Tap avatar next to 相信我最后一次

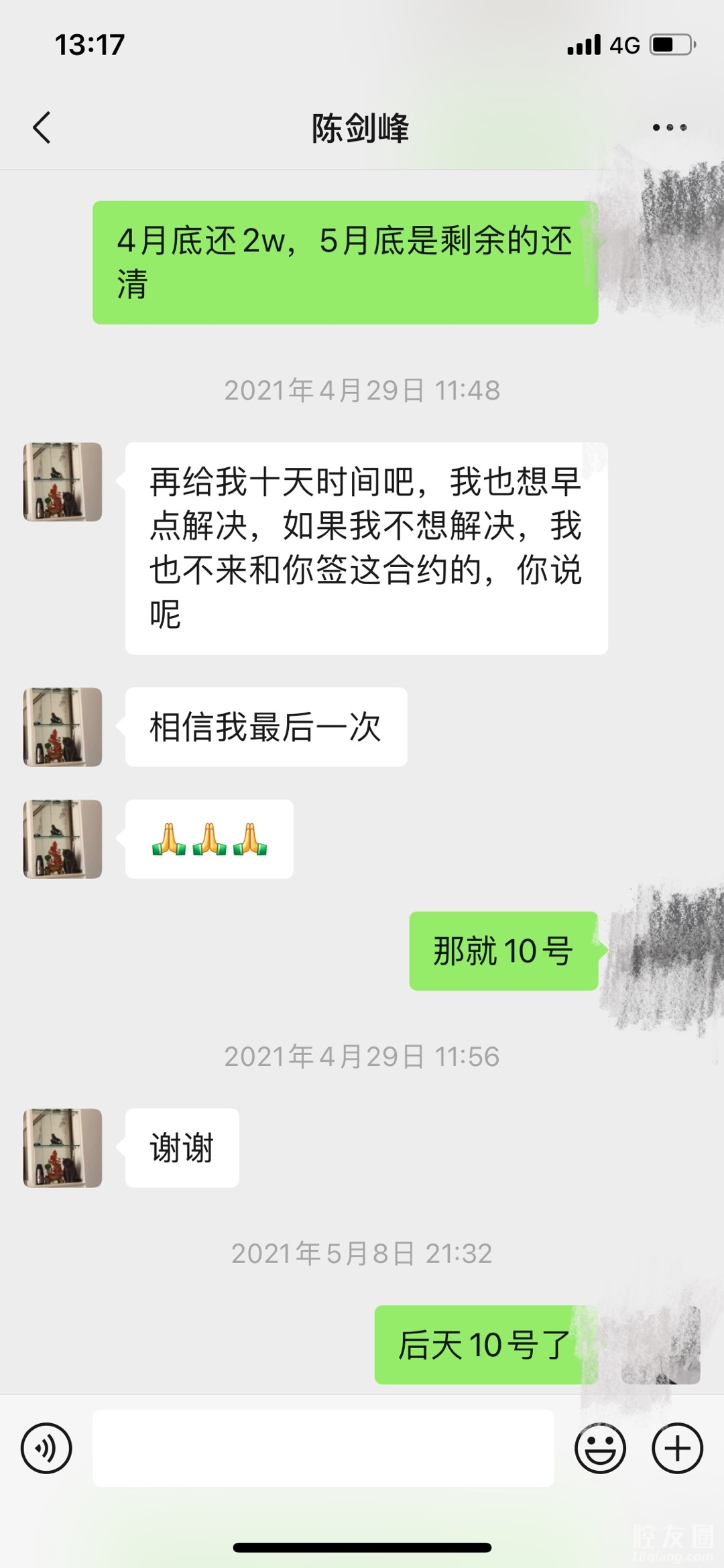(62, 727)
